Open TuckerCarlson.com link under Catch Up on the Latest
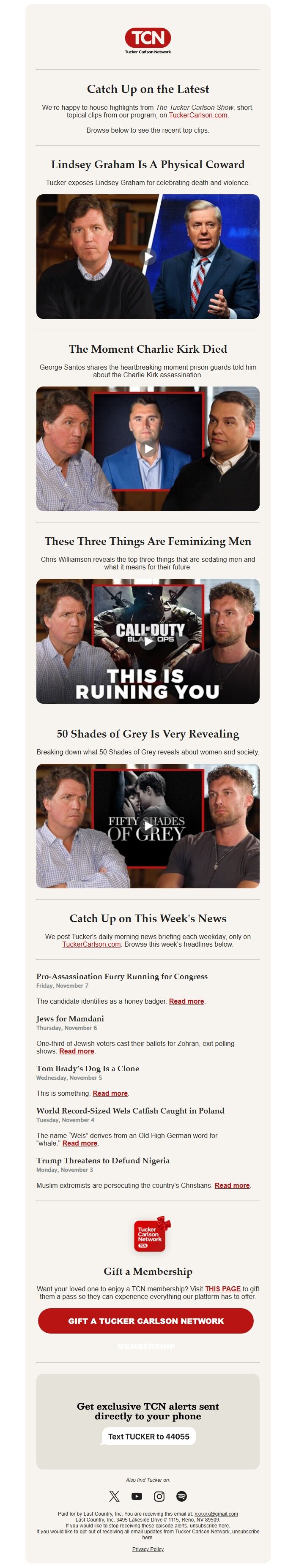The width and height of the screenshot is (296, 1568). click(x=198, y=115)
